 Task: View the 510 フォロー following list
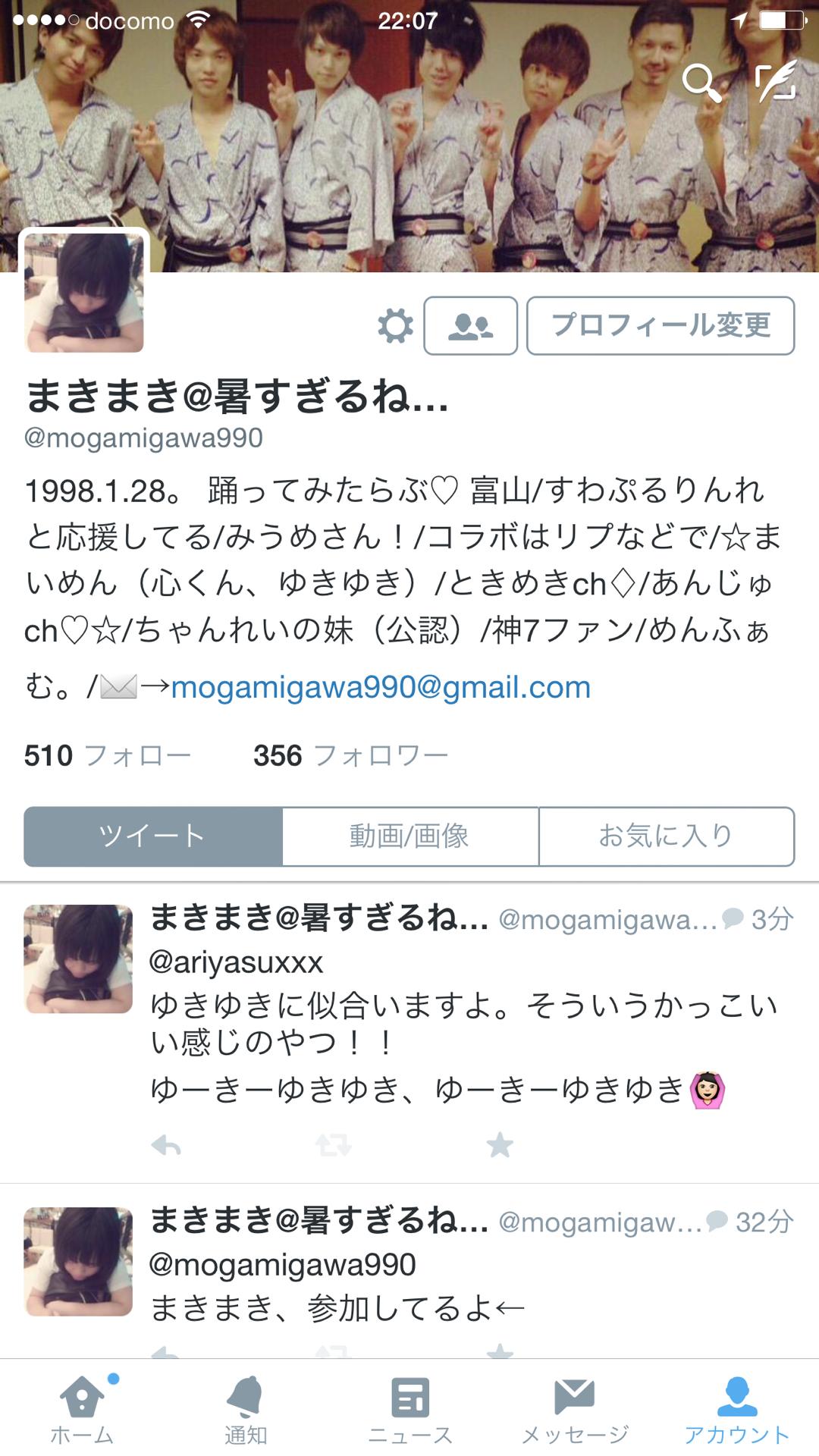[x=107, y=755]
